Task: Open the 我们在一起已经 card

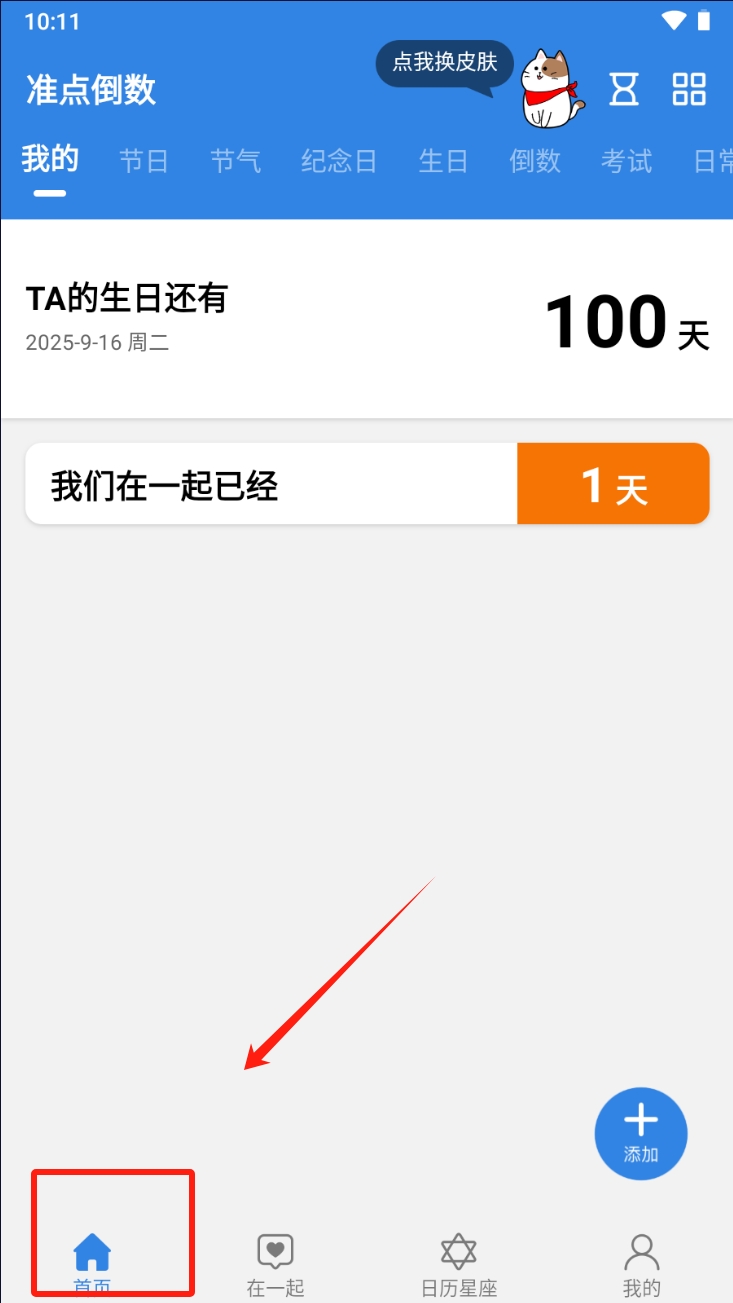Action: tap(366, 484)
